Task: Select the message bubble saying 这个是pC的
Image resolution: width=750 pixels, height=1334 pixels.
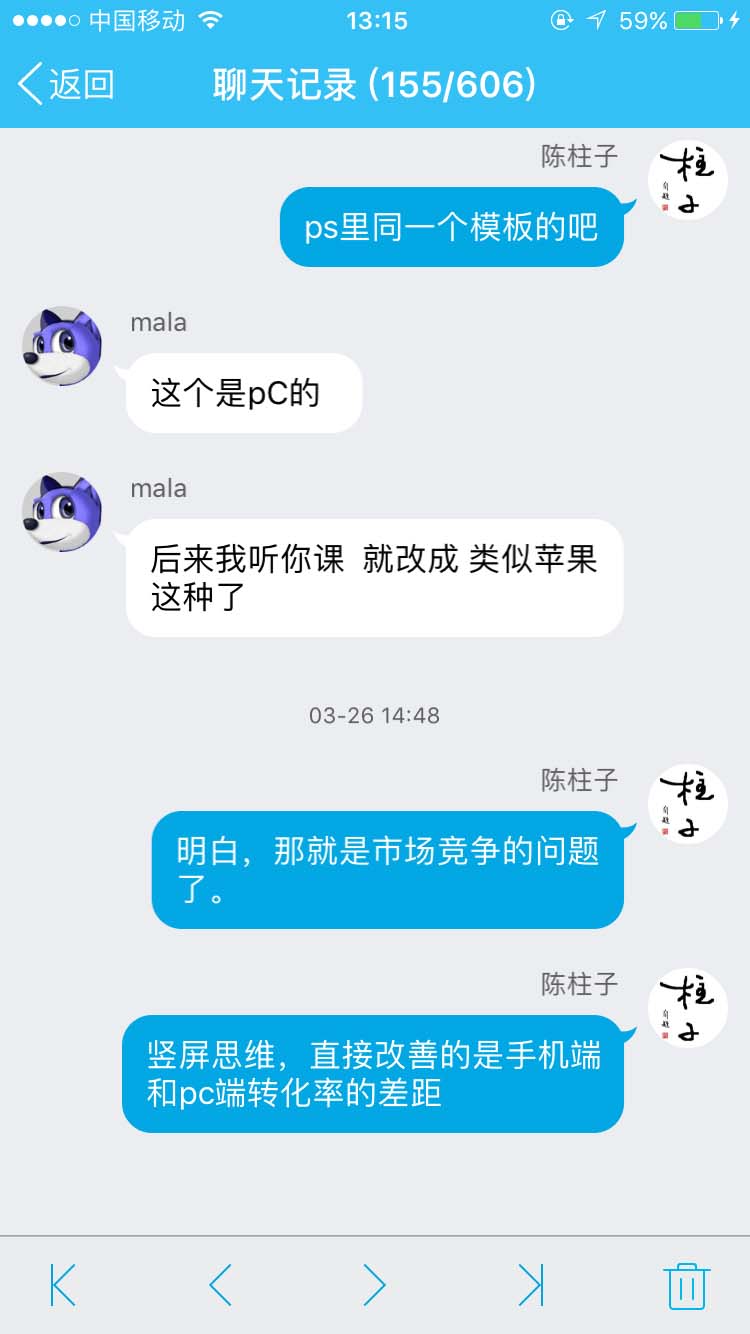Action: [x=242, y=392]
